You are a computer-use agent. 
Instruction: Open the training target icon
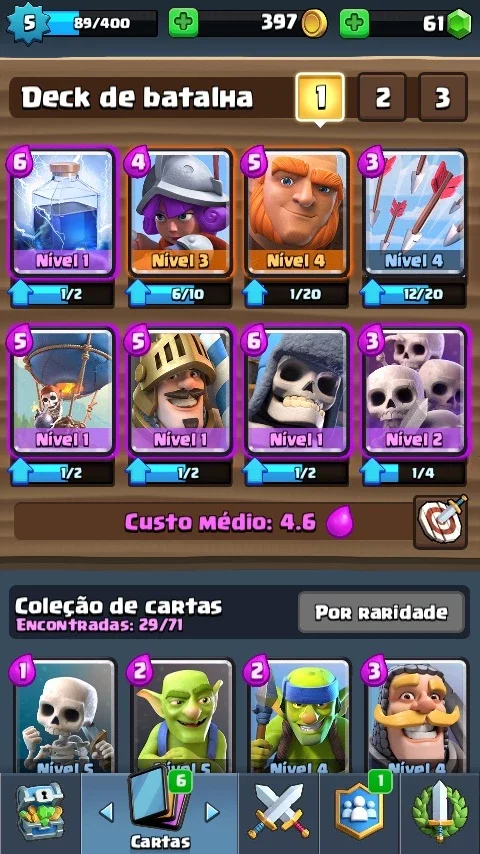[x=440, y=522]
